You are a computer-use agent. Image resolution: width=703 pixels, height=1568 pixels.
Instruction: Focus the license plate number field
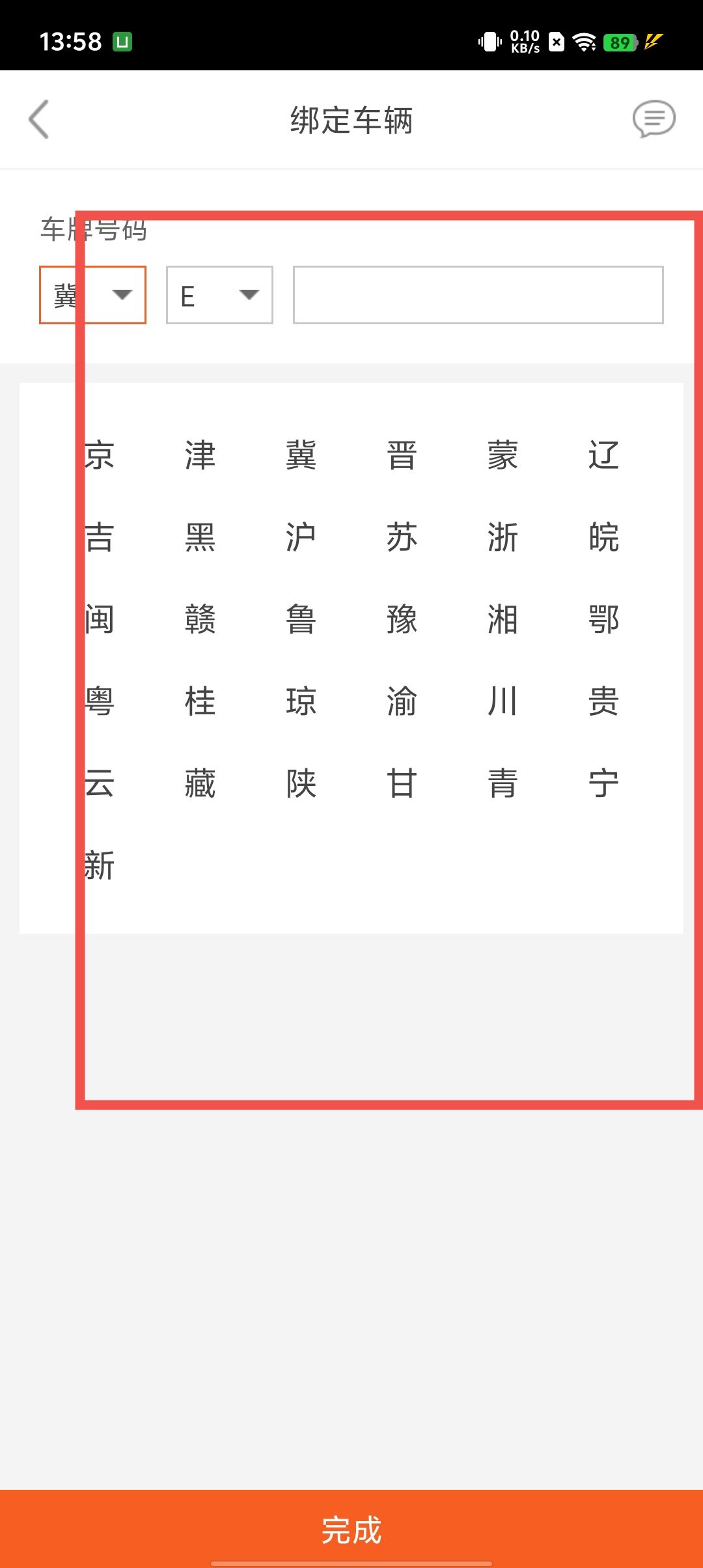click(x=478, y=295)
